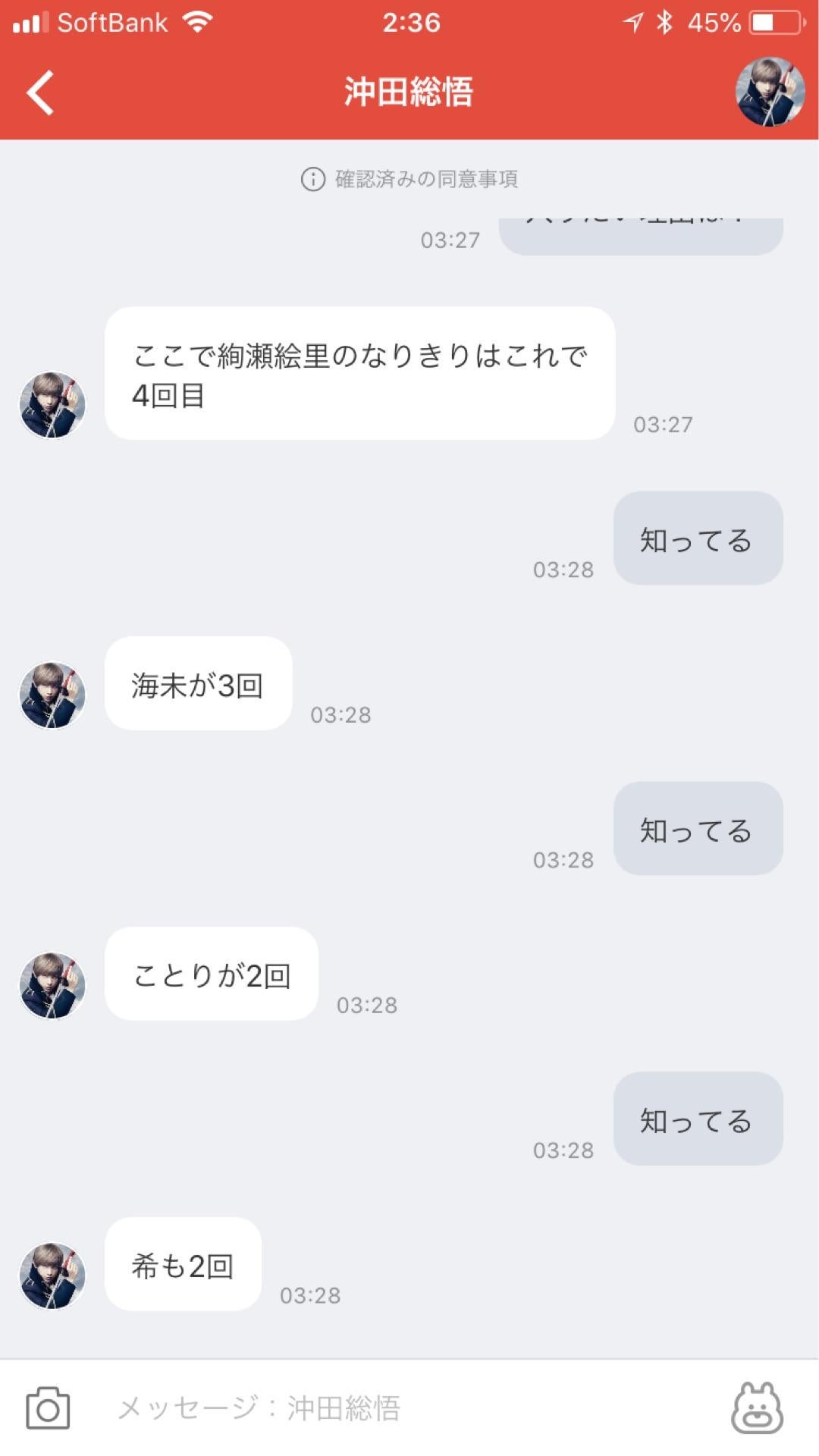819x1456 pixels.
Task: Open 確認済みの同意事項 link
Action: tap(426, 180)
